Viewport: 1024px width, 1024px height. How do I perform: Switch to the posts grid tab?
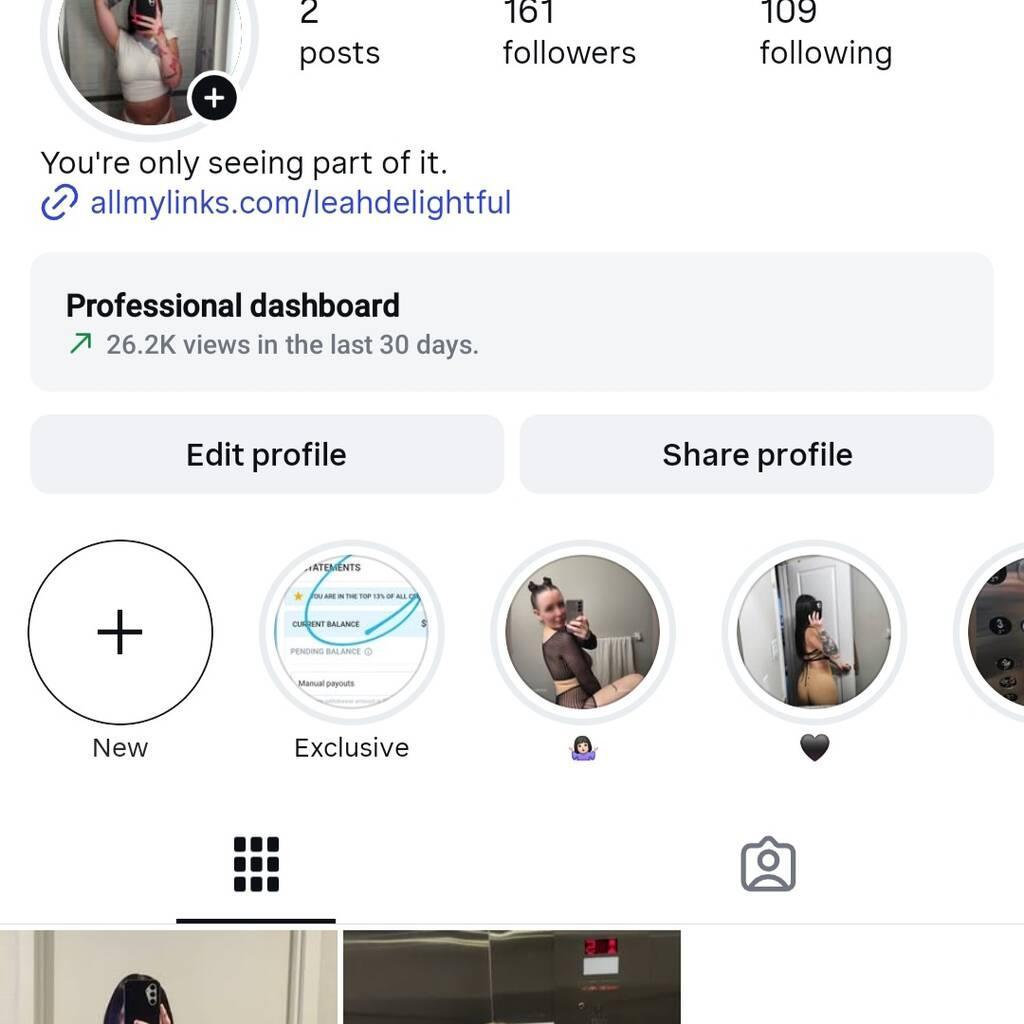point(256,865)
